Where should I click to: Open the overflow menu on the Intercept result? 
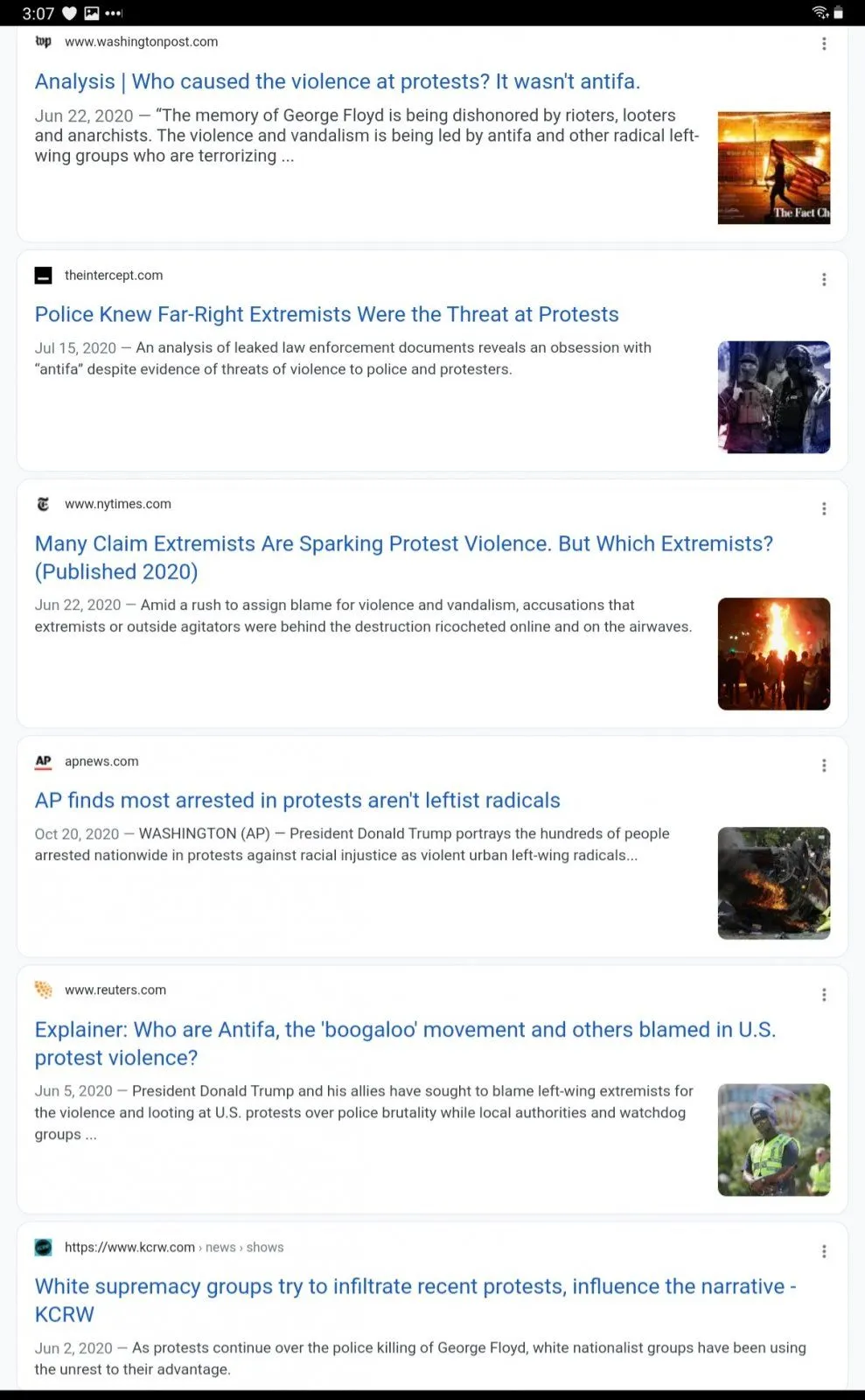[x=823, y=279]
